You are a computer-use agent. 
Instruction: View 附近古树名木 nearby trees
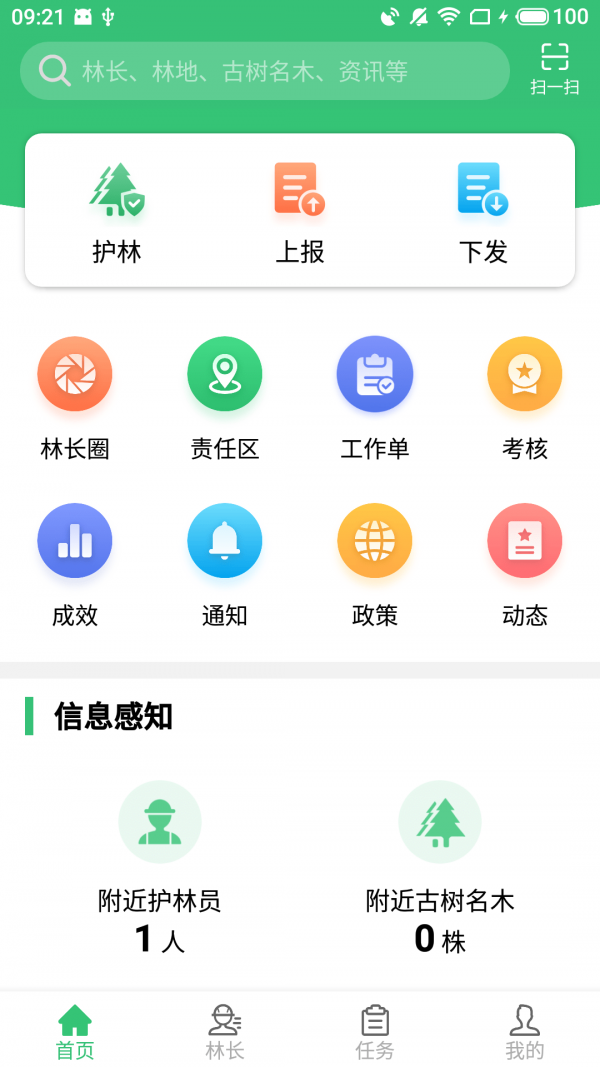[440, 865]
